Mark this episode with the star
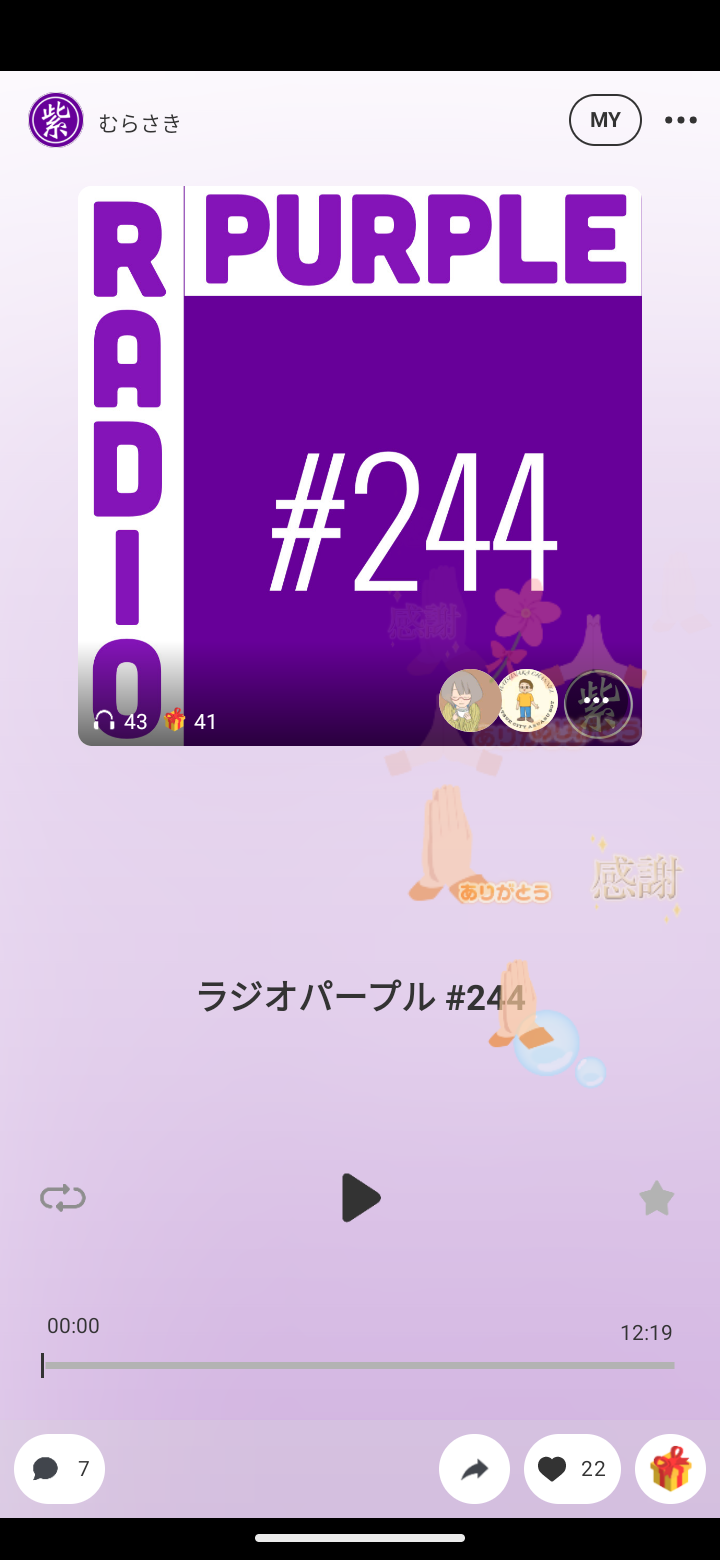 (656, 1198)
